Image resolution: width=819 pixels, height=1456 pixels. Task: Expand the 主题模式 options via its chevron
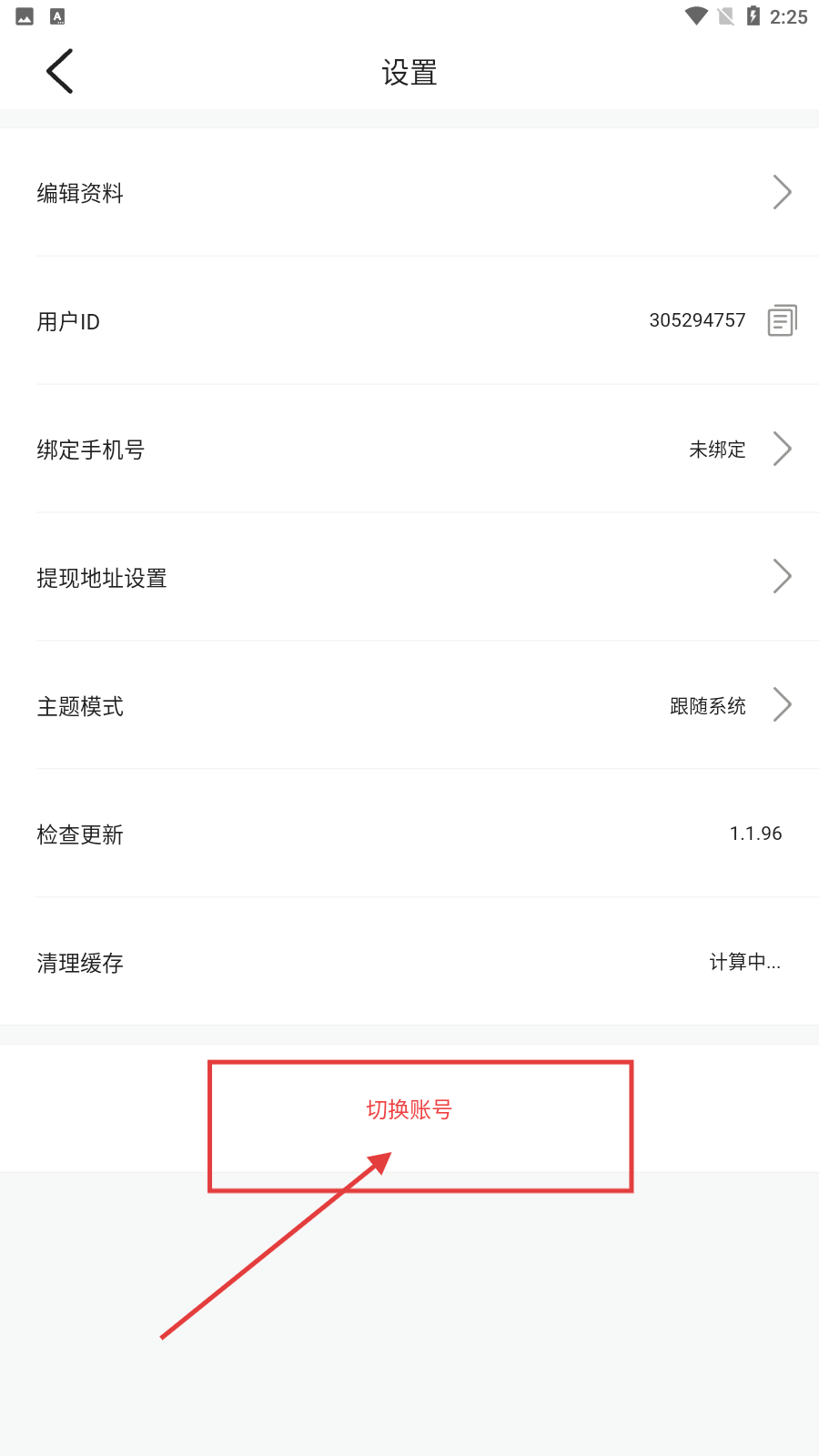point(783,704)
